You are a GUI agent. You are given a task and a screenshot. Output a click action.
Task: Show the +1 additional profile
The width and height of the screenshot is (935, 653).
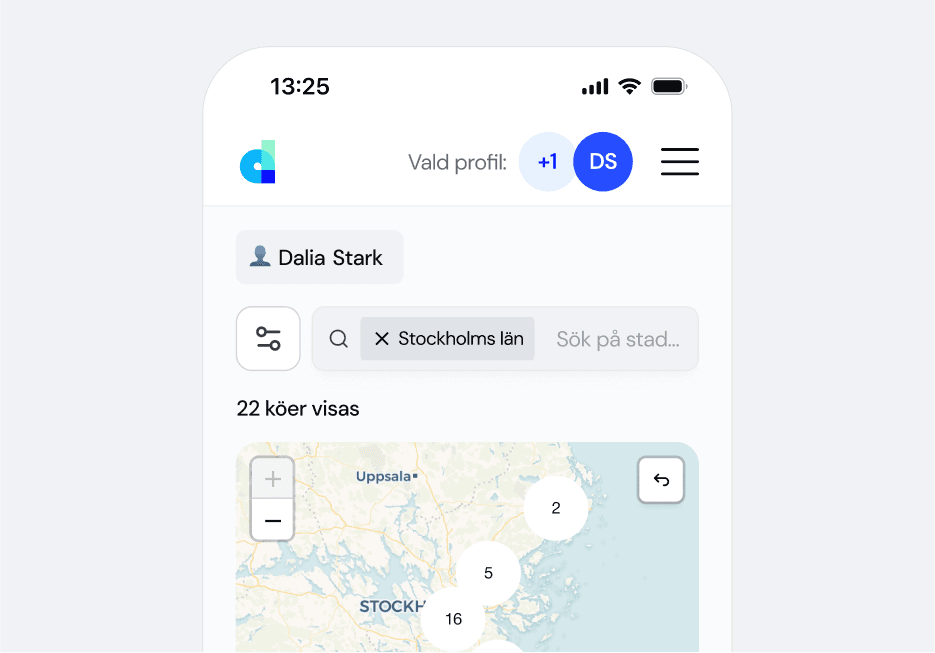point(547,162)
